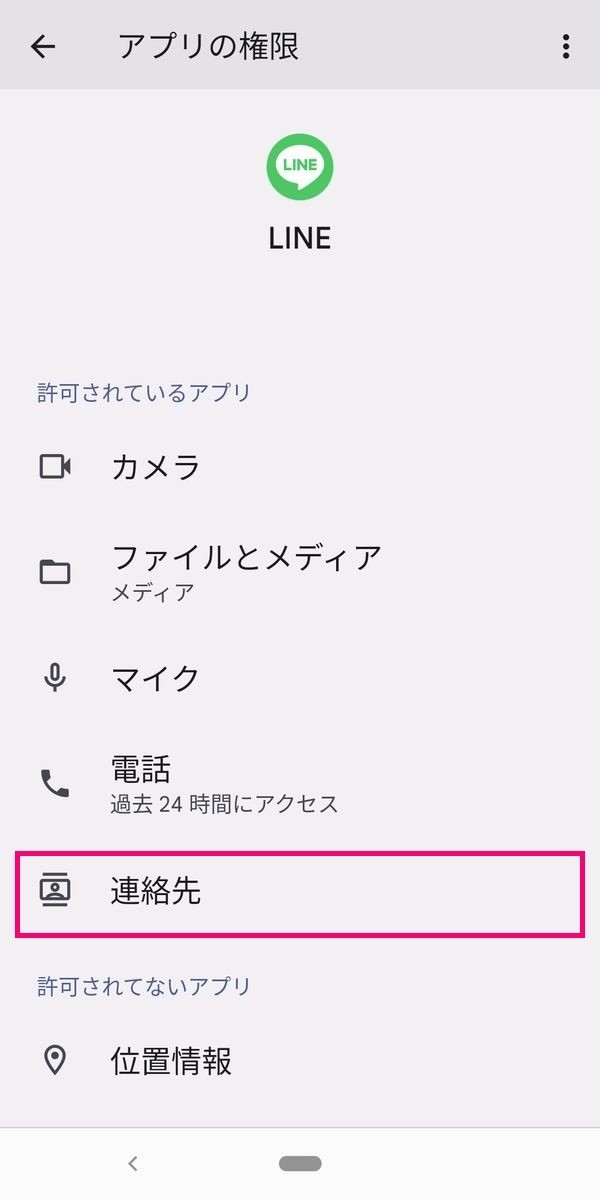This screenshot has height=1200, width=600.
Task: Tap the home pill in navigation bar
Action: [x=300, y=1163]
